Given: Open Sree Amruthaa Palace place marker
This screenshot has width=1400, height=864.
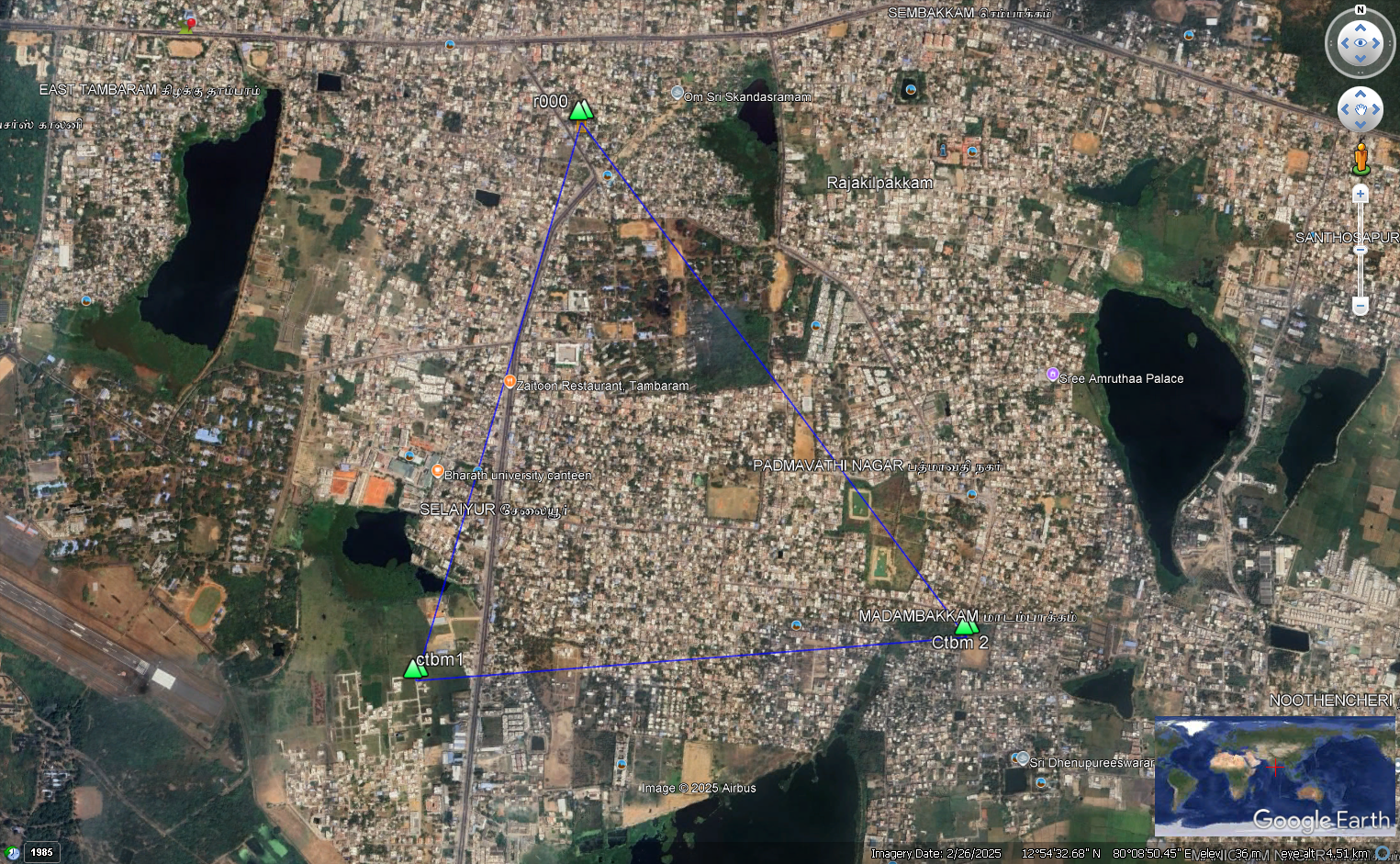Looking at the screenshot, I should 1052,374.
